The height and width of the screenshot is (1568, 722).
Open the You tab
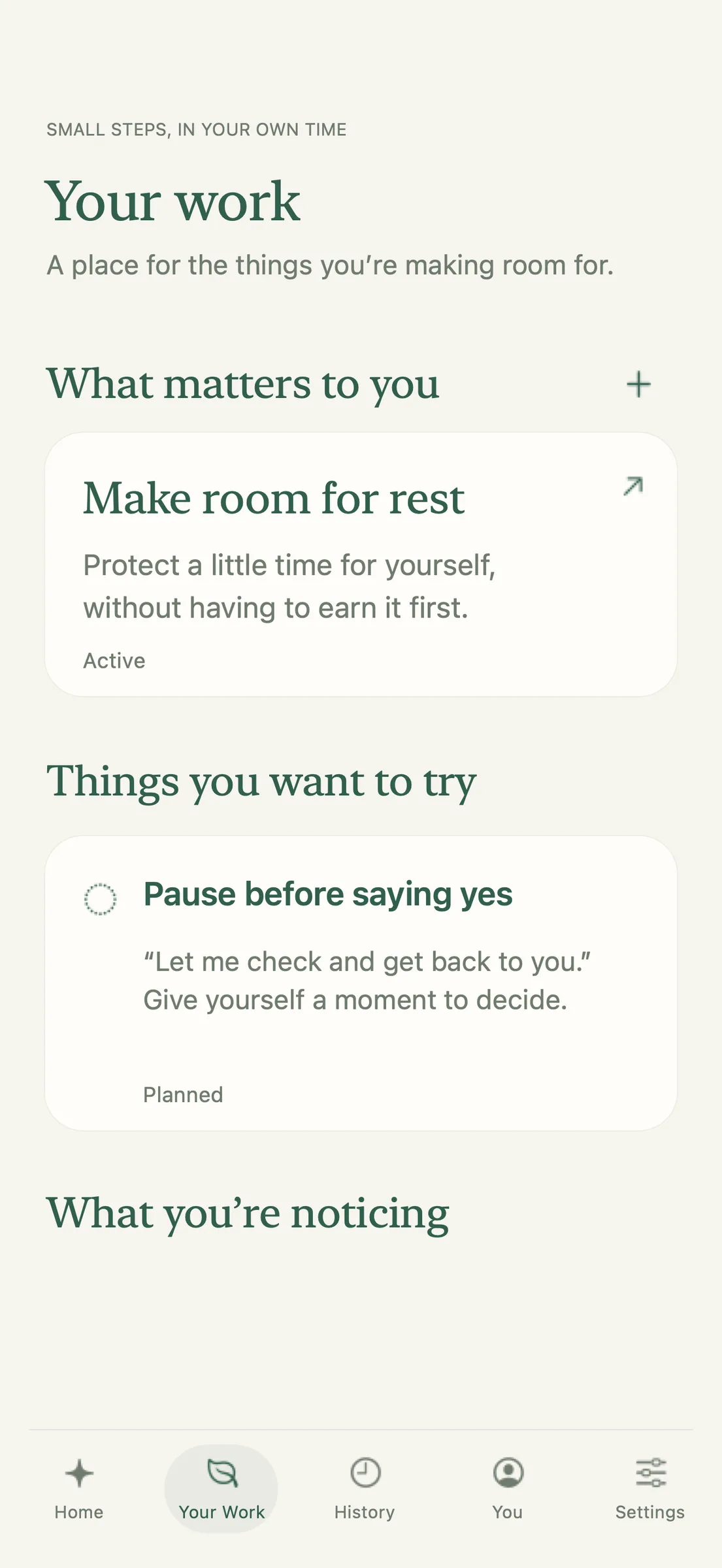coord(508,1488)
